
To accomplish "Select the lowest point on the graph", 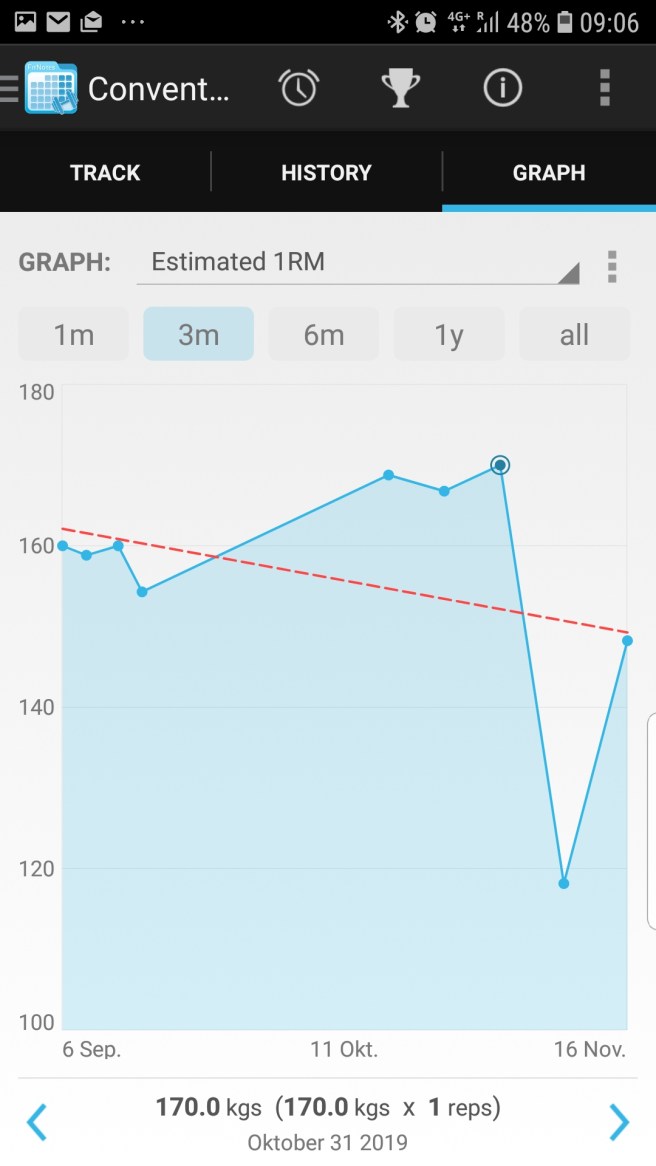I will (564, 883).
